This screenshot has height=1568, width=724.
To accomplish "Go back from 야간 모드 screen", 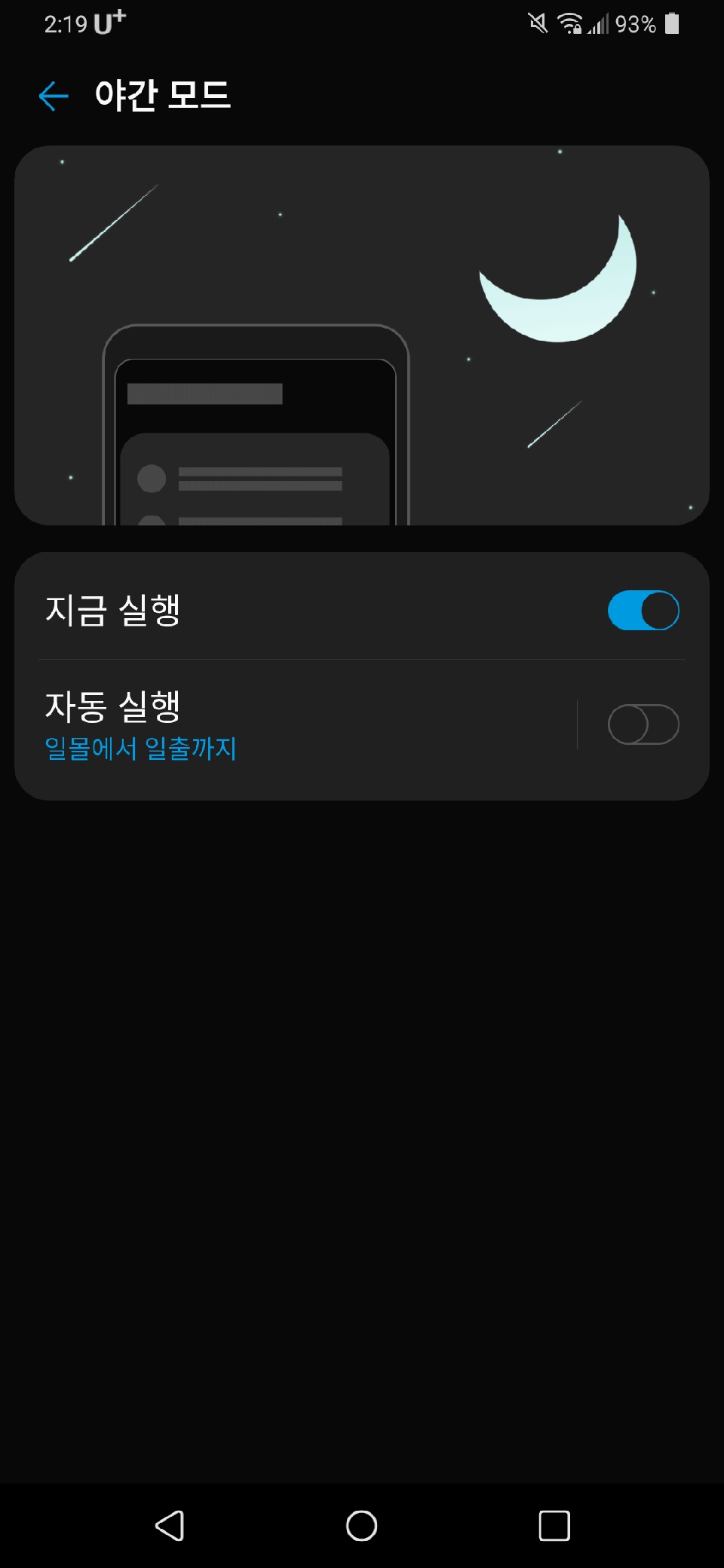I will 54,96.
